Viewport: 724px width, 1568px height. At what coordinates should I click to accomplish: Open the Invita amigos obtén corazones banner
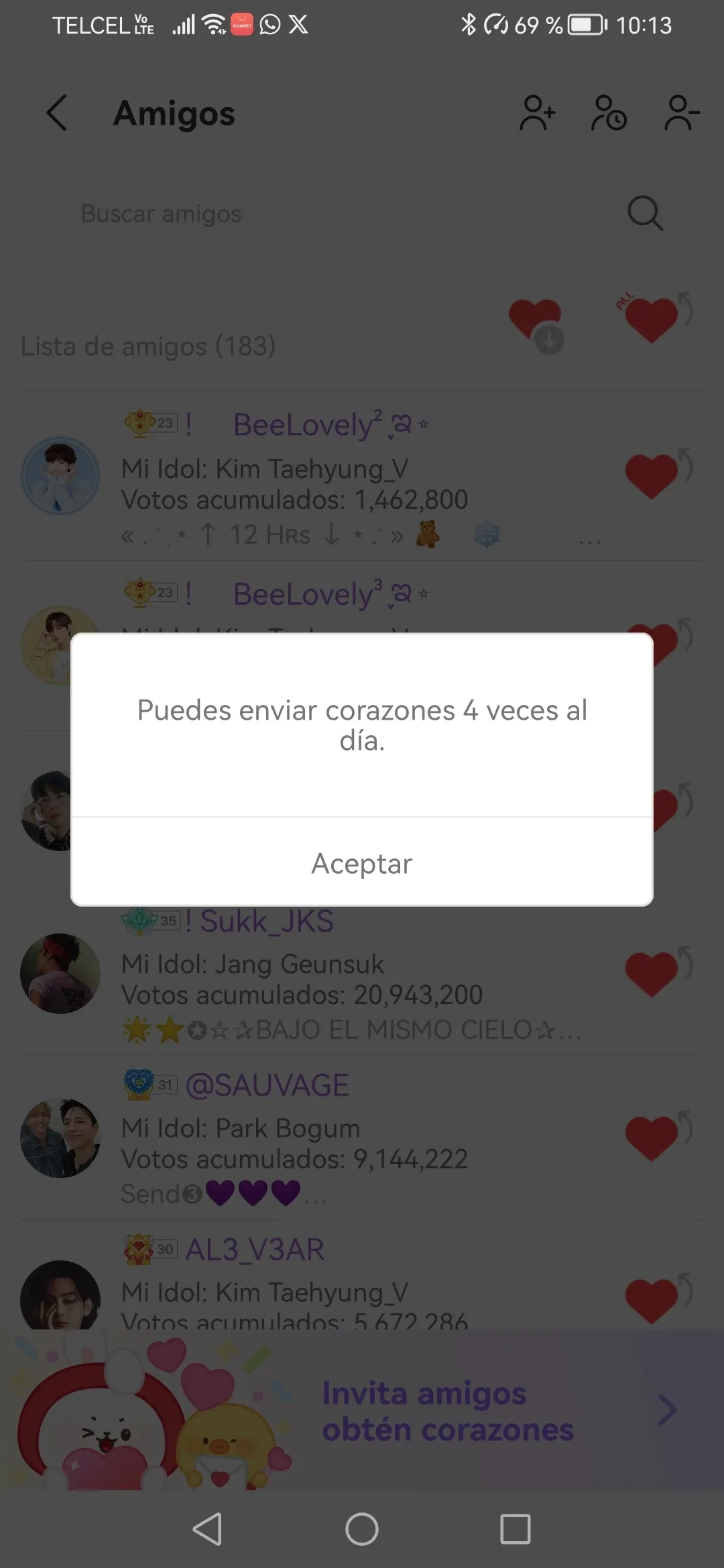[362, 1411]
